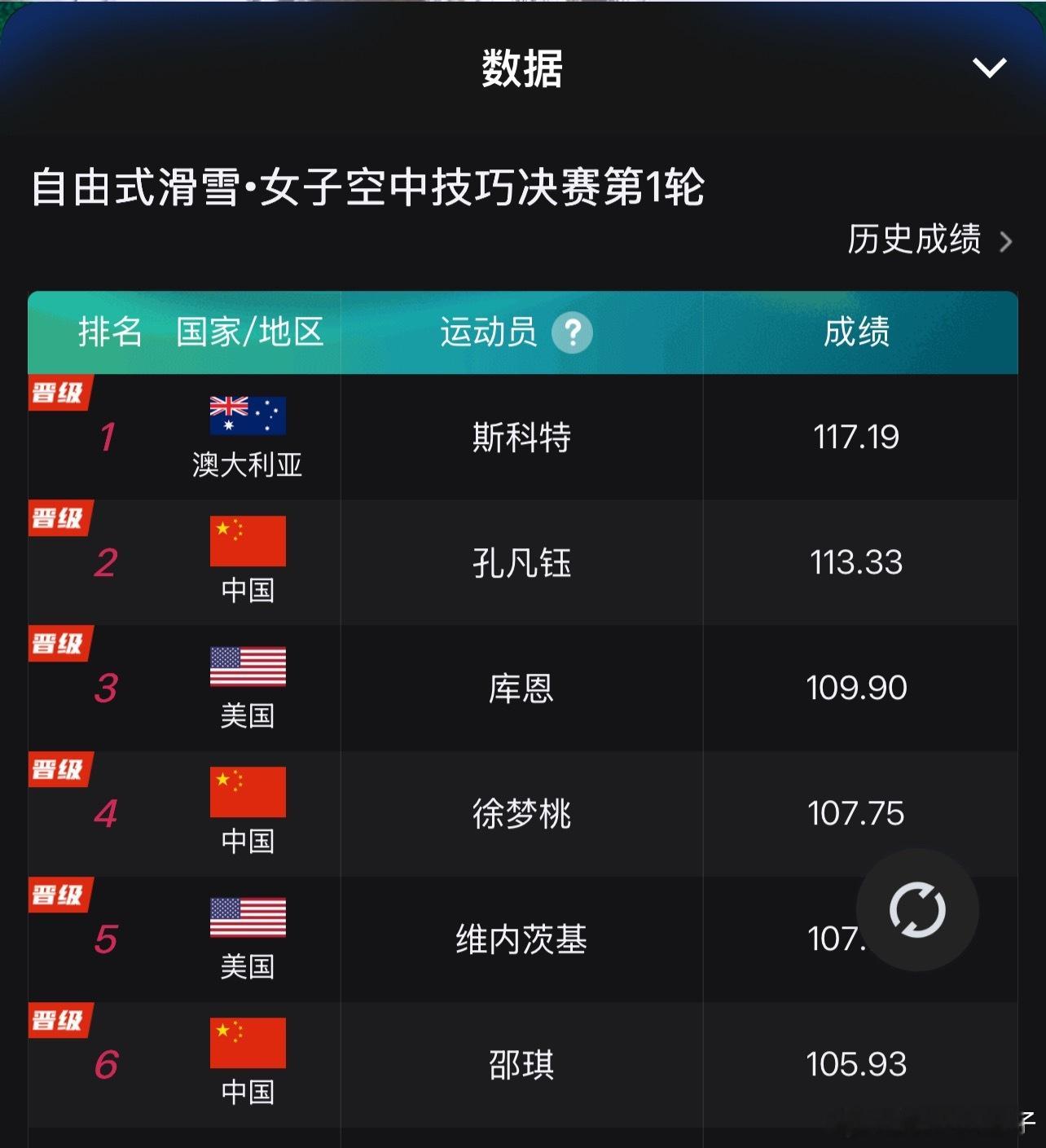Image resolution: width=1046 pixels, height=1148 pixels.
Task: Click the American flag beside 库恩
Action: [247, 666]
